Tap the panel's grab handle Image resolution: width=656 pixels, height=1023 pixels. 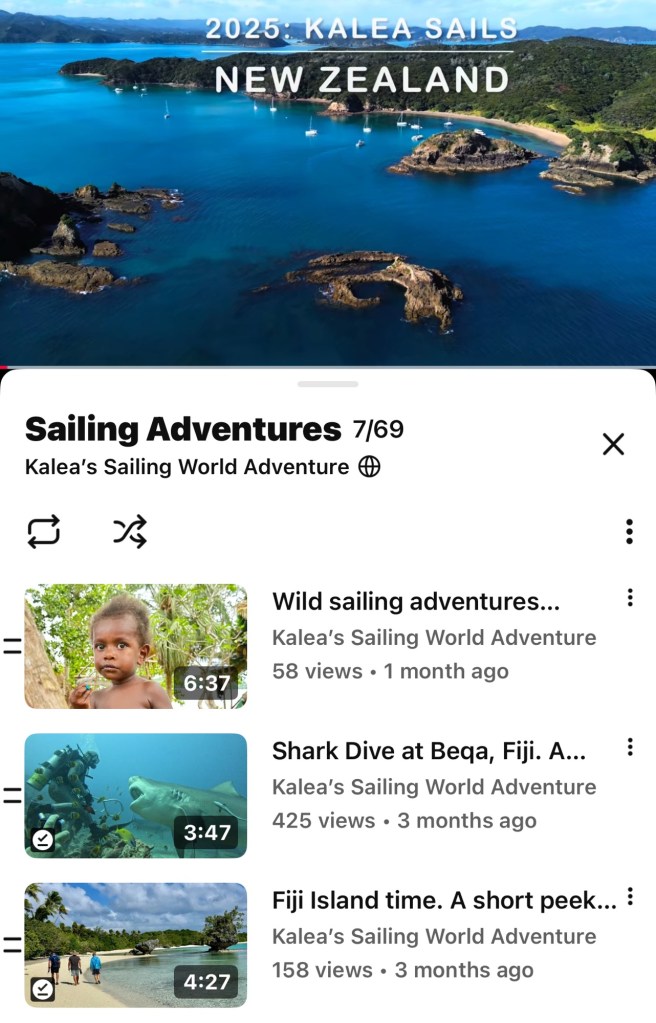(328, 384)
